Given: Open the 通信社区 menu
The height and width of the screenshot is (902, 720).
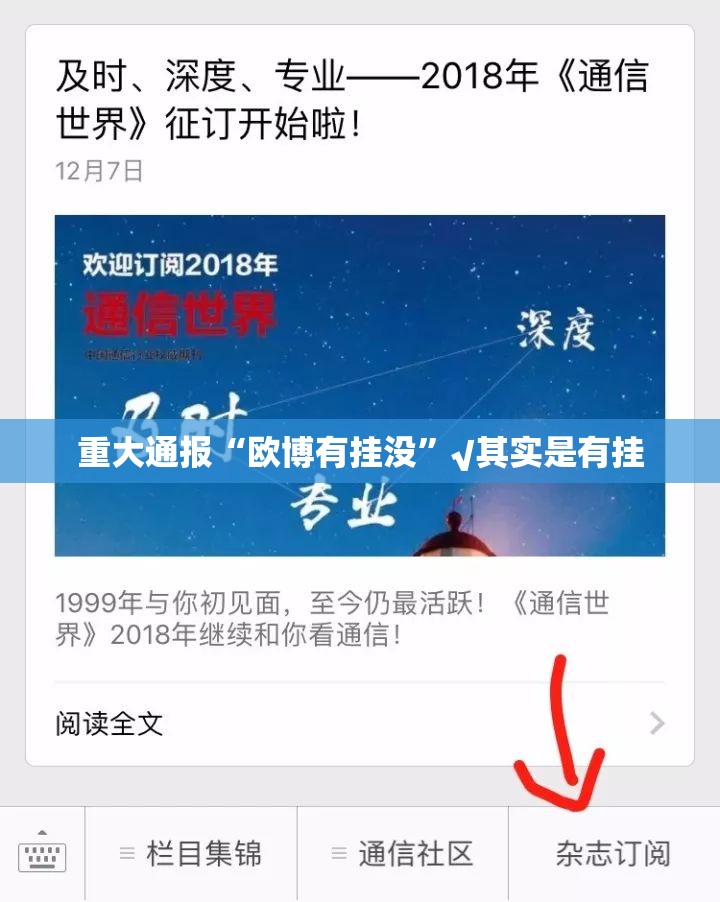Looking at the screenshot, I should coord(403,854).
